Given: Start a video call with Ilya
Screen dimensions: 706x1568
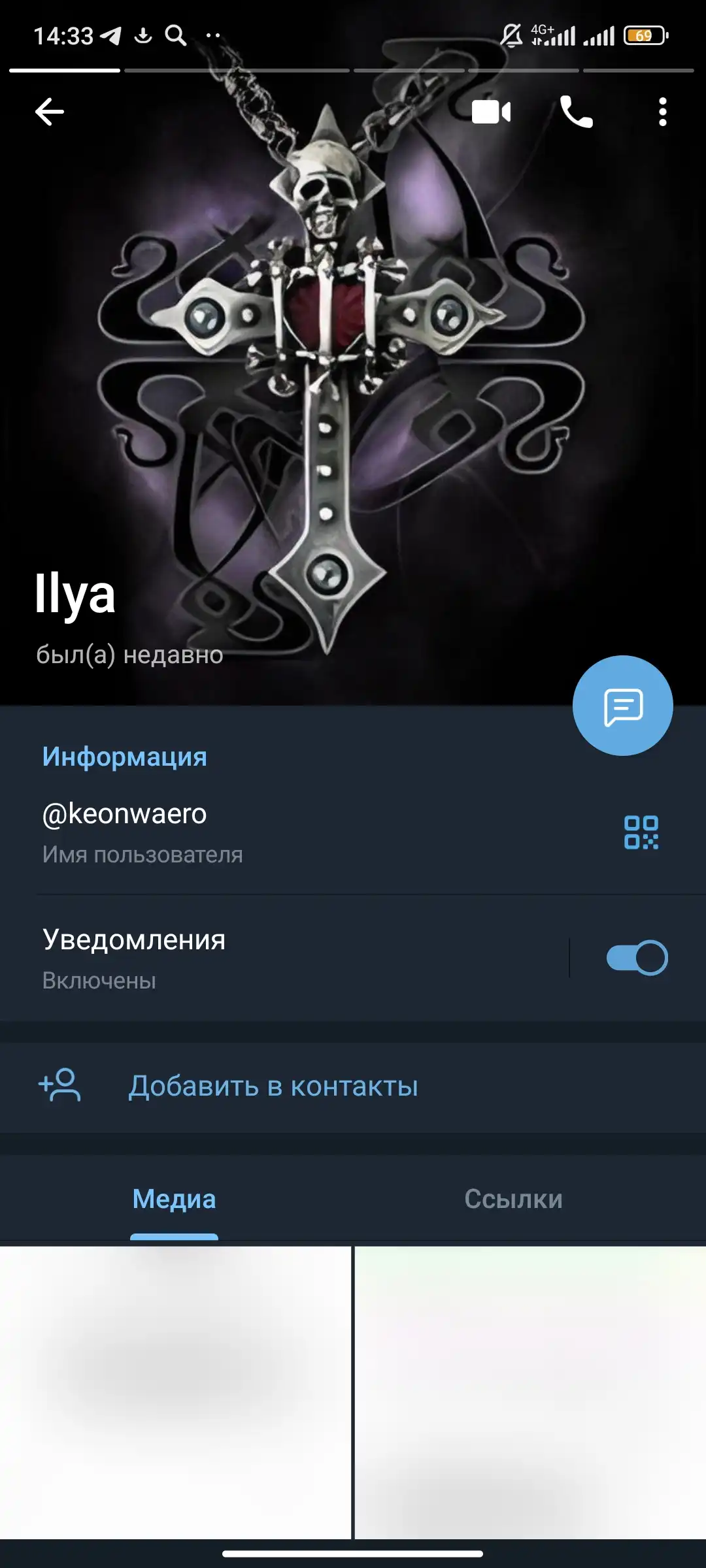Looking at the screenshot, I should pos(491,112).
